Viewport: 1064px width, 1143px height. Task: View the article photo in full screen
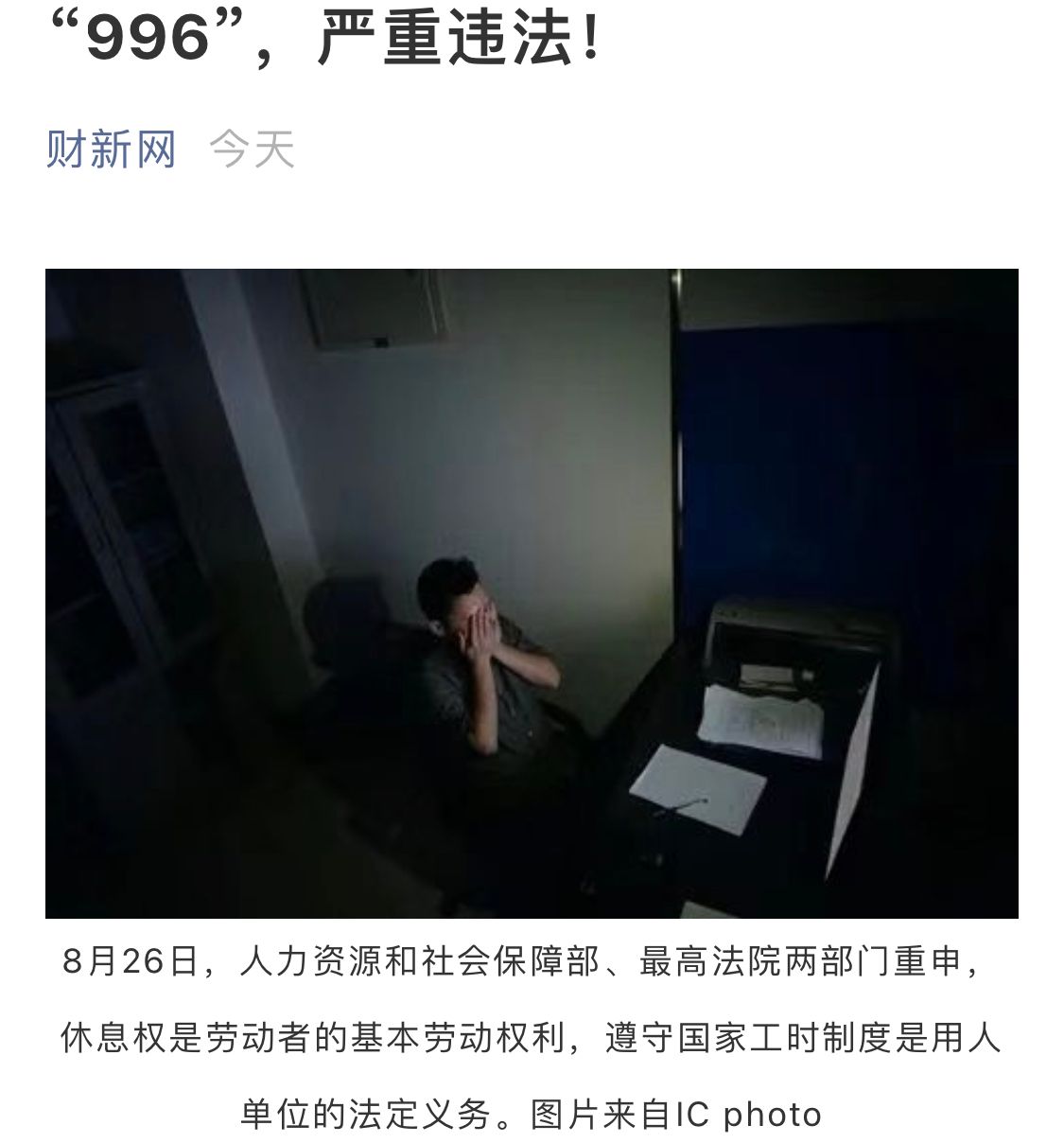pyautogui.click(x=532, y=593)
